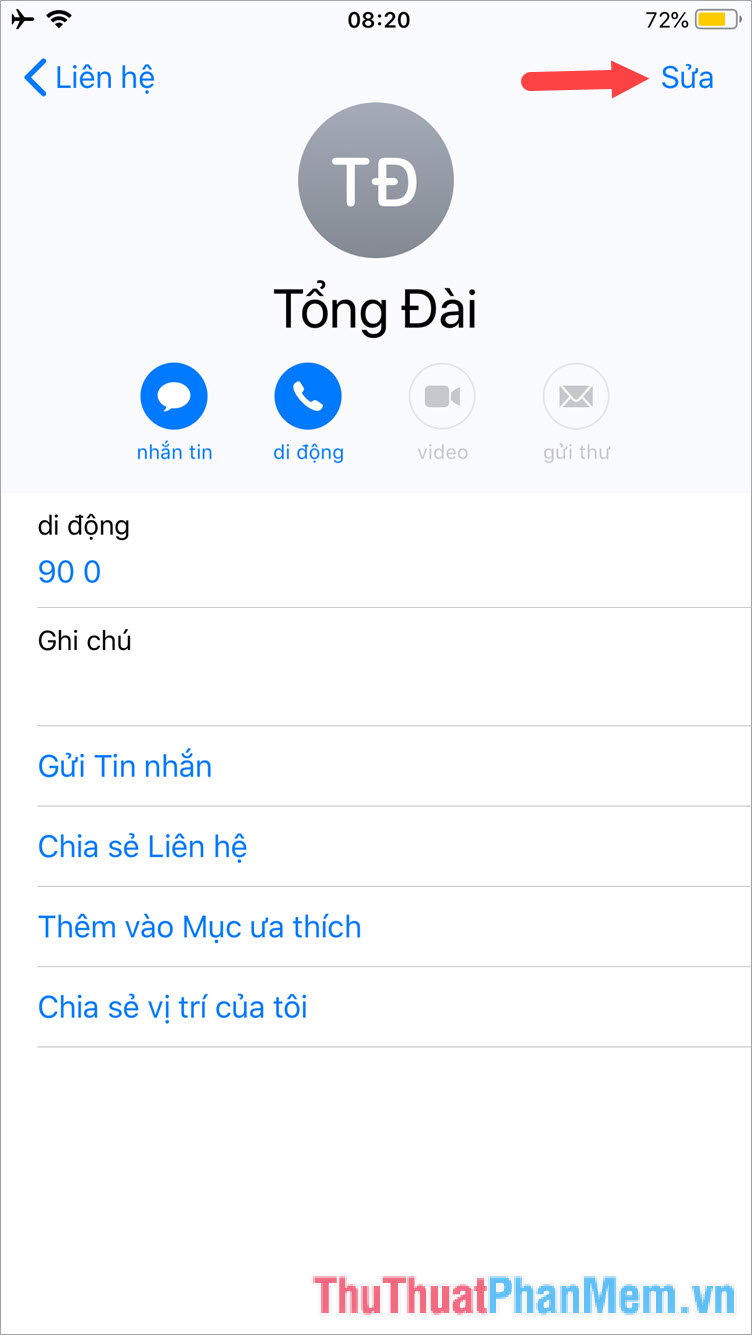
Task: Tap the battery indicator showing 72%
Action: (700, 19)
